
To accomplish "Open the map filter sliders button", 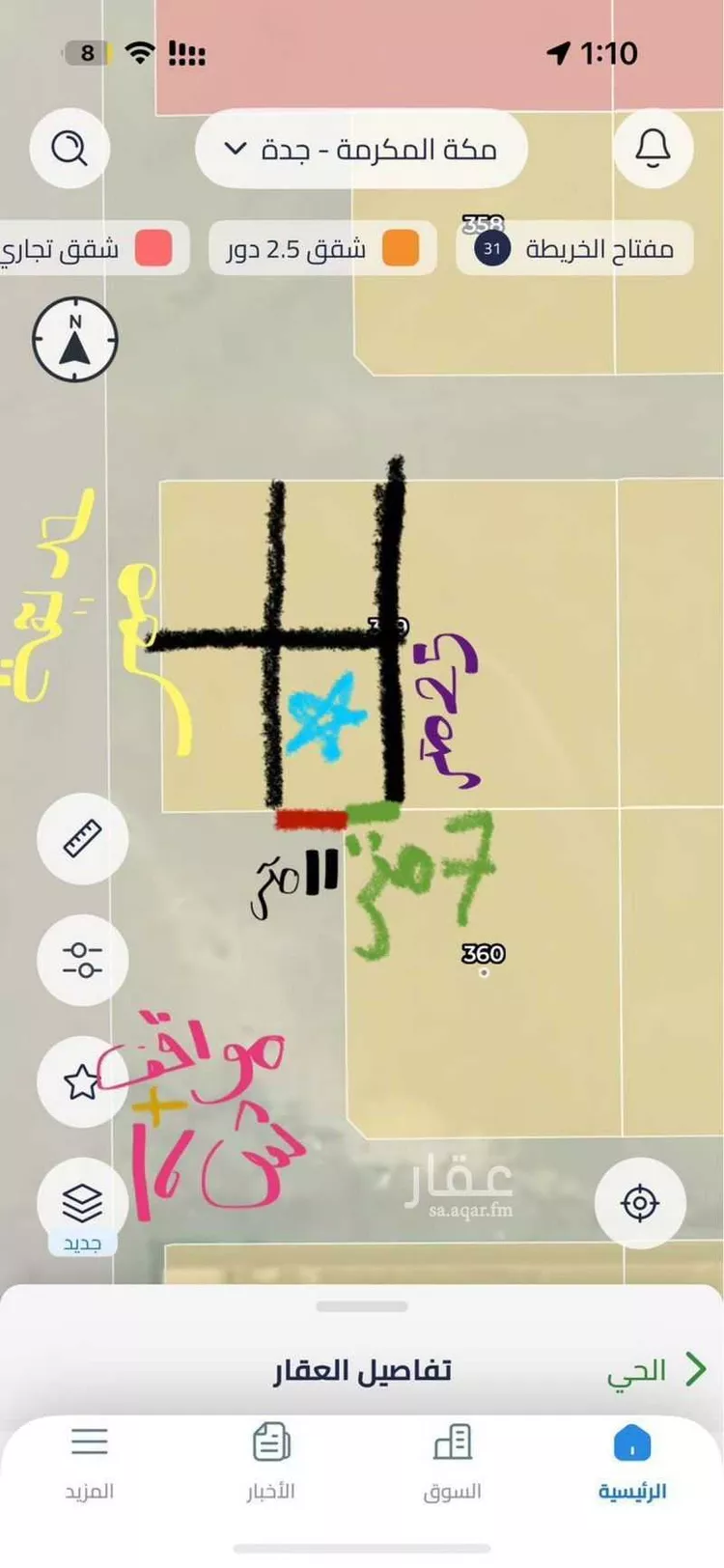I will pos(83,960).
